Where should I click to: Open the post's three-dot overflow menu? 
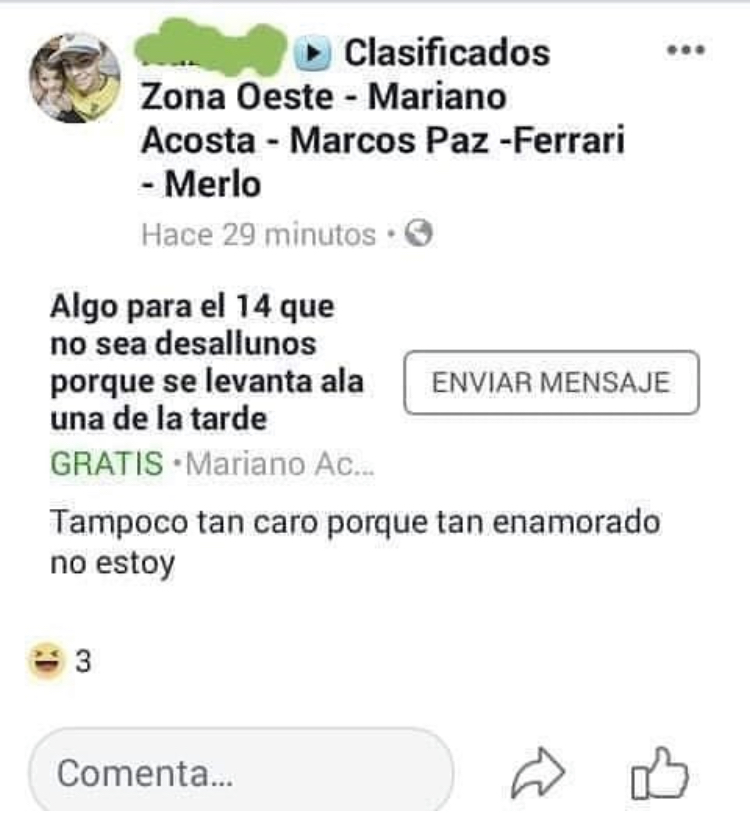(x=686, y=50)
